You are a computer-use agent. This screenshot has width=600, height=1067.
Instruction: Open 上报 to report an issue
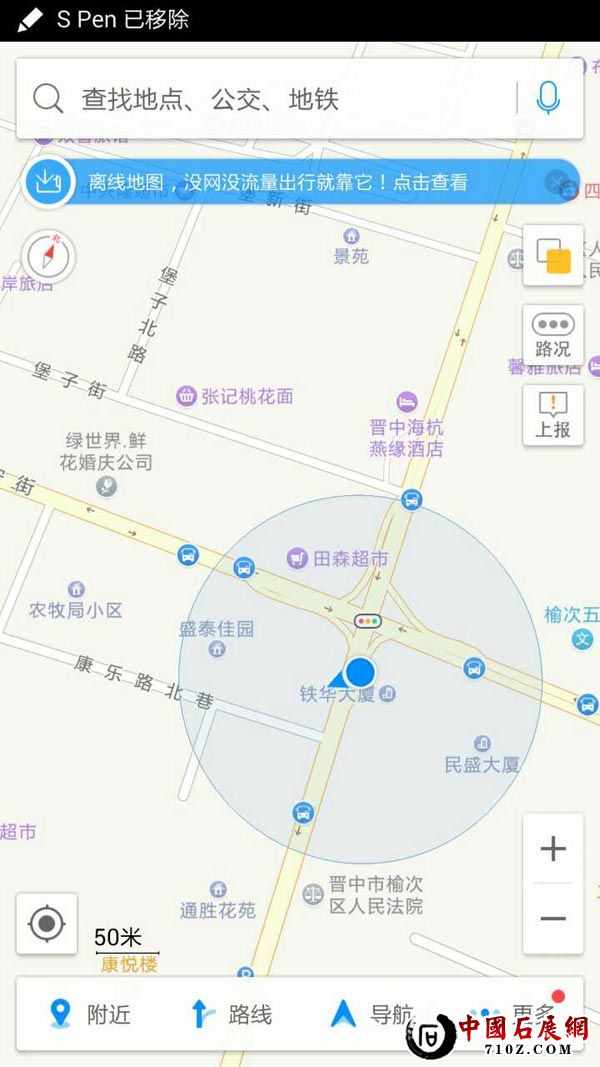[553, 415]
